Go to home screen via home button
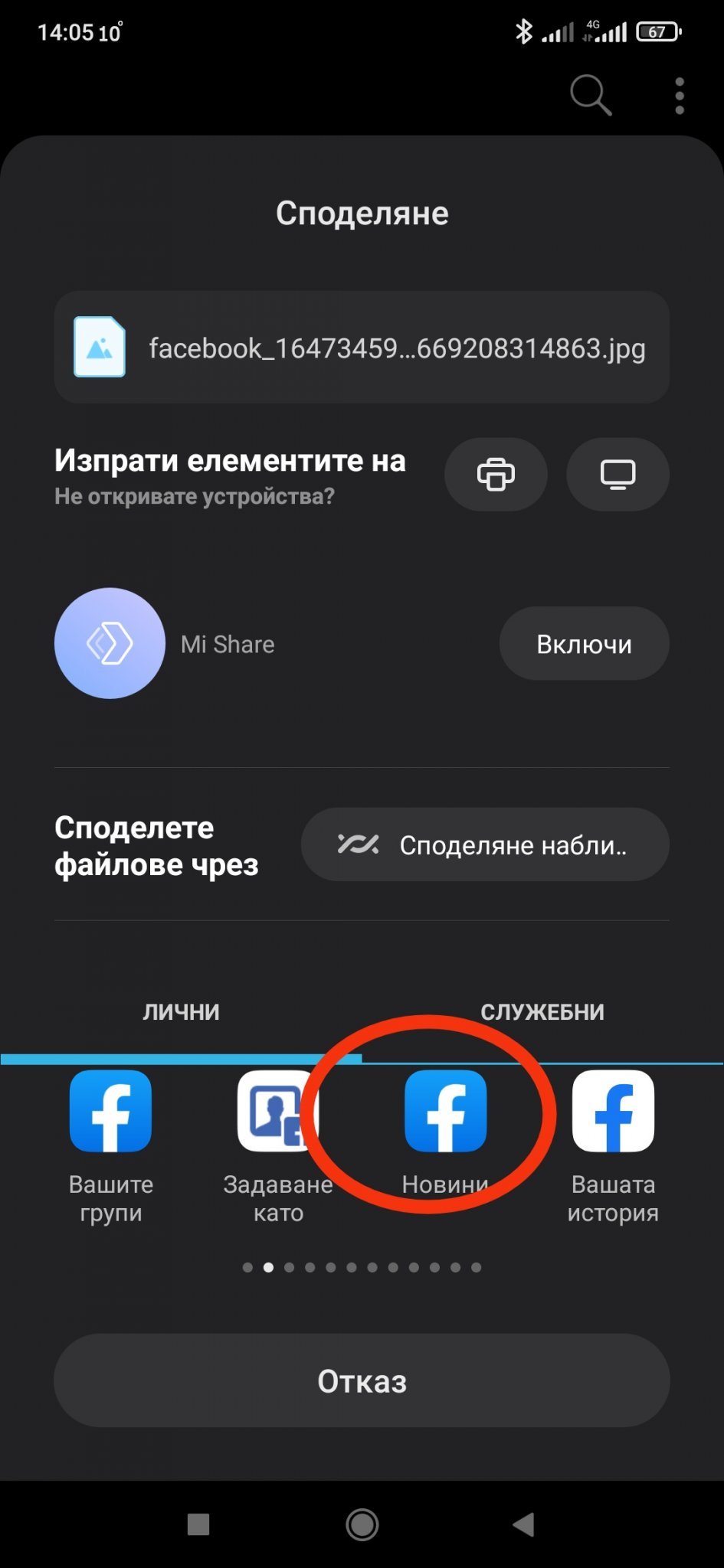The image size is (724, 1568). click(x=362, y=1524)
